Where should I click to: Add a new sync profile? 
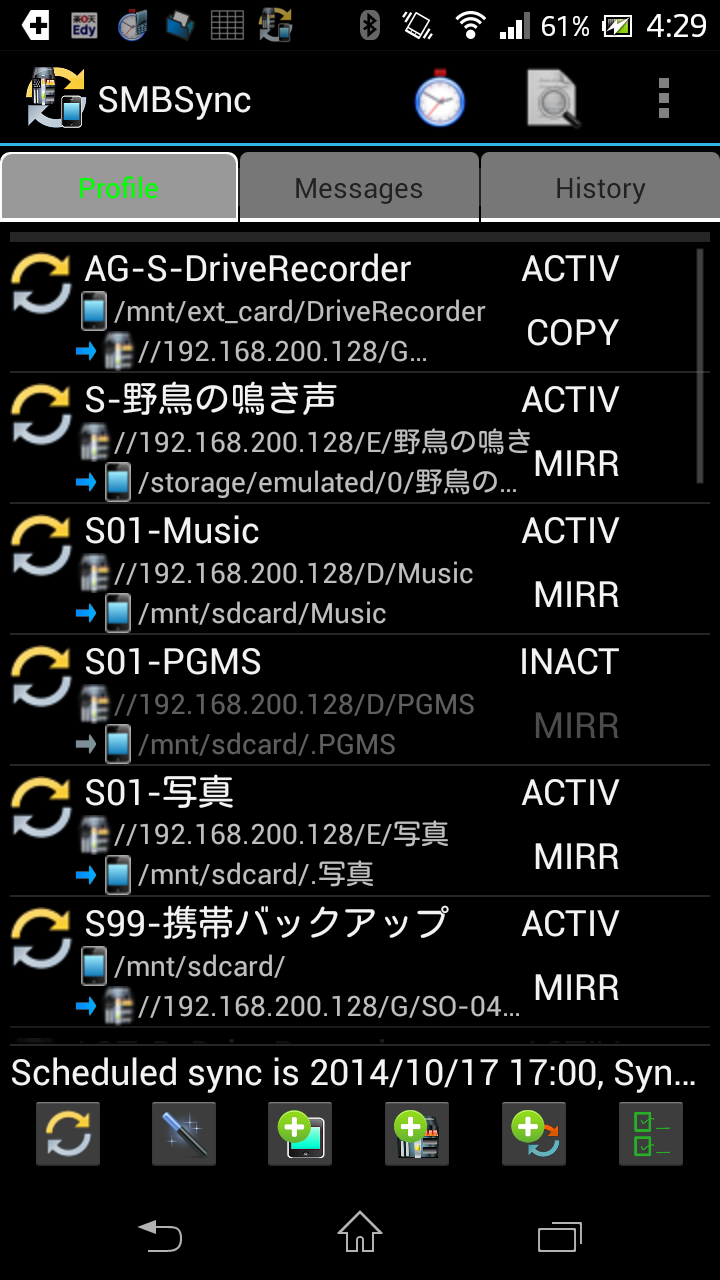click(x=534, y=1134)
